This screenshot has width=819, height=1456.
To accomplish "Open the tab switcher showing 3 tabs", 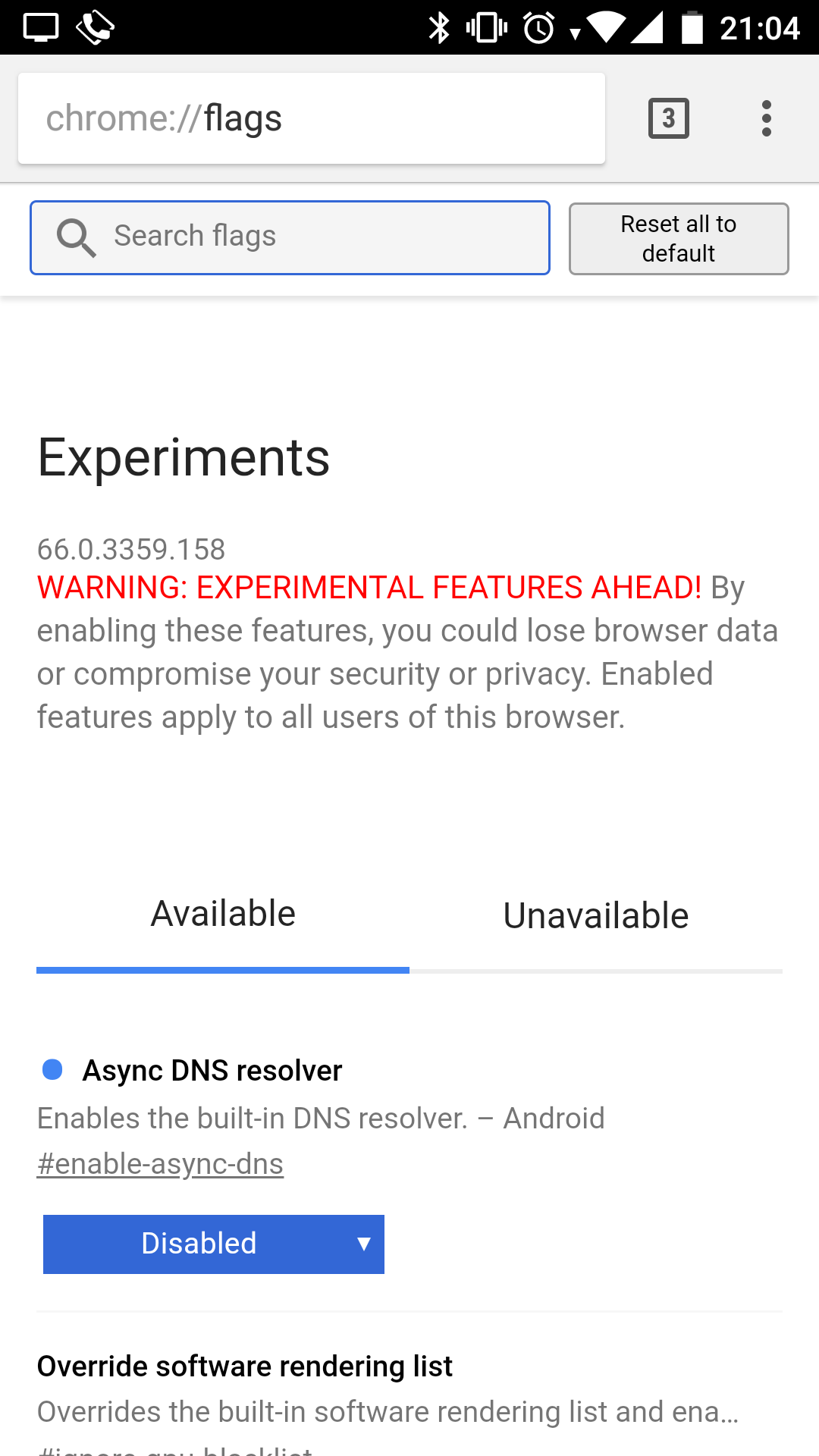I will click(668, 118).
